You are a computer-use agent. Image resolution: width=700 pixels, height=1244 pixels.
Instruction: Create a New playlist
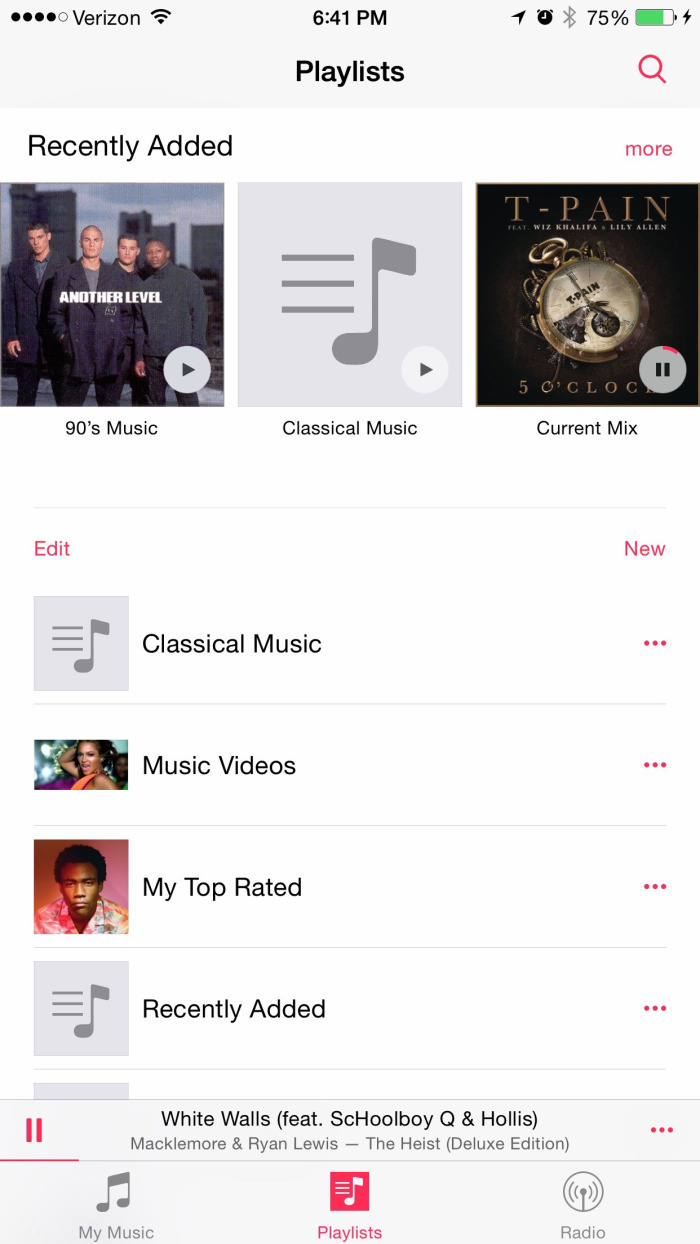(x=644, y=548)
